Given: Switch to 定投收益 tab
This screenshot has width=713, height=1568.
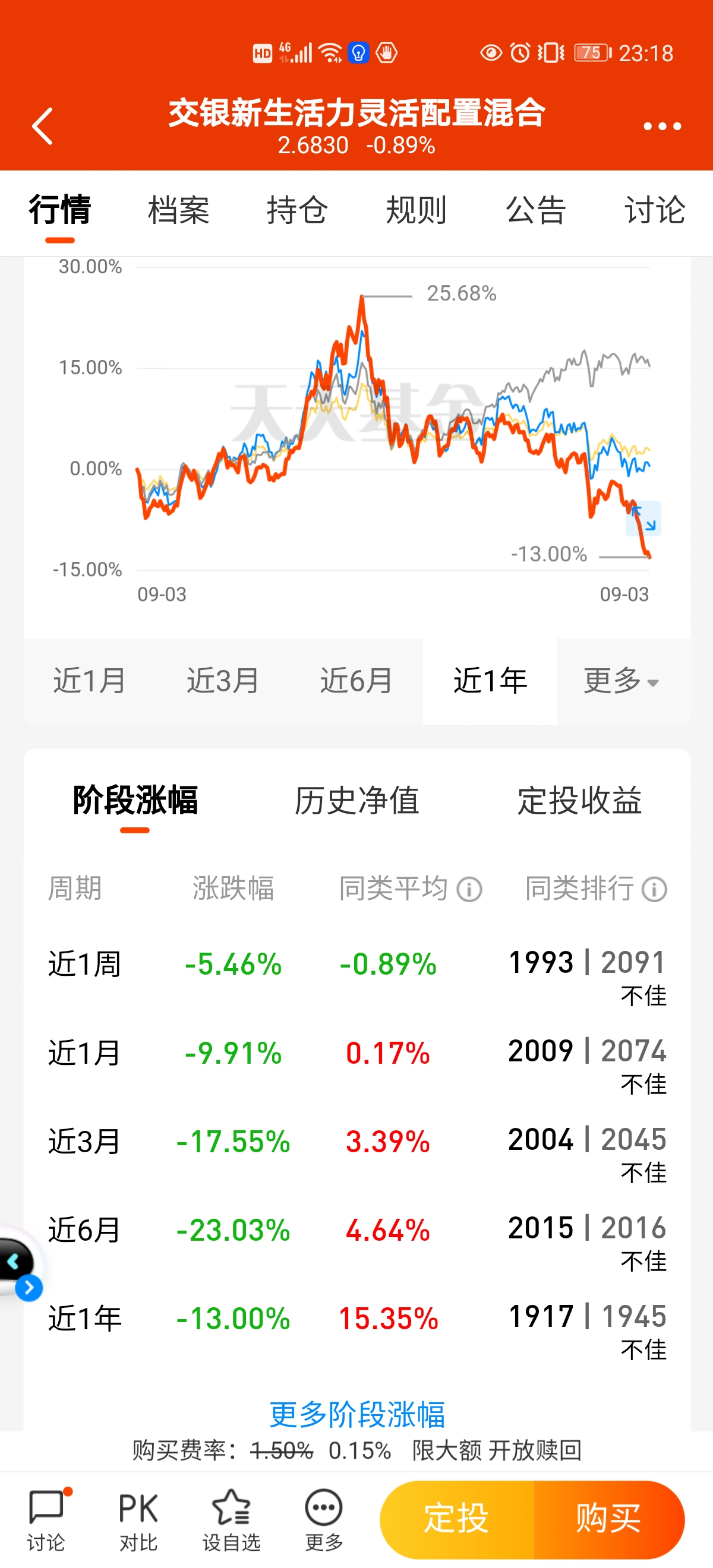Looking at the screenshot, I should (580, 801).
